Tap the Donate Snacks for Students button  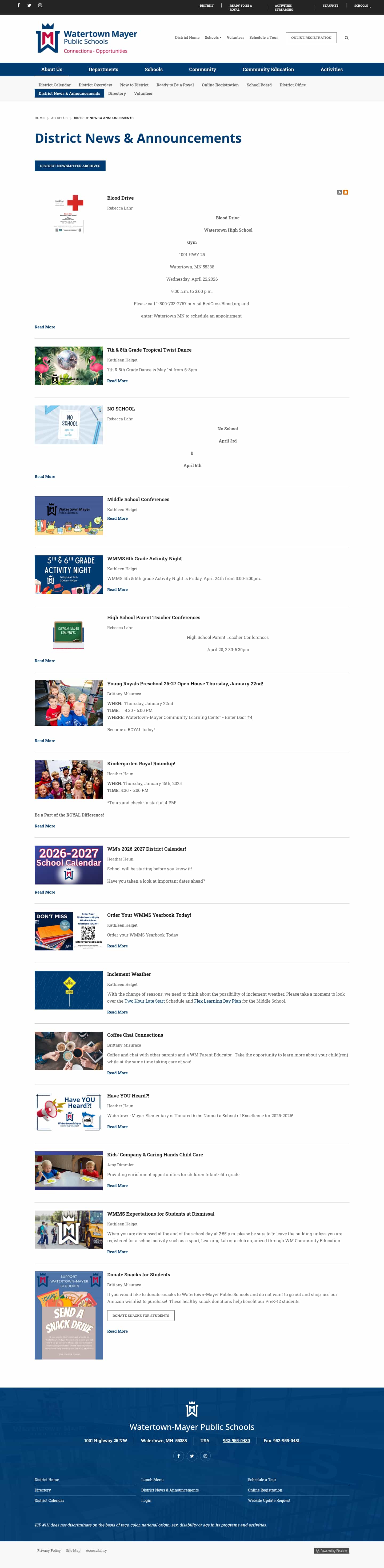click(x=141, y=1315)
